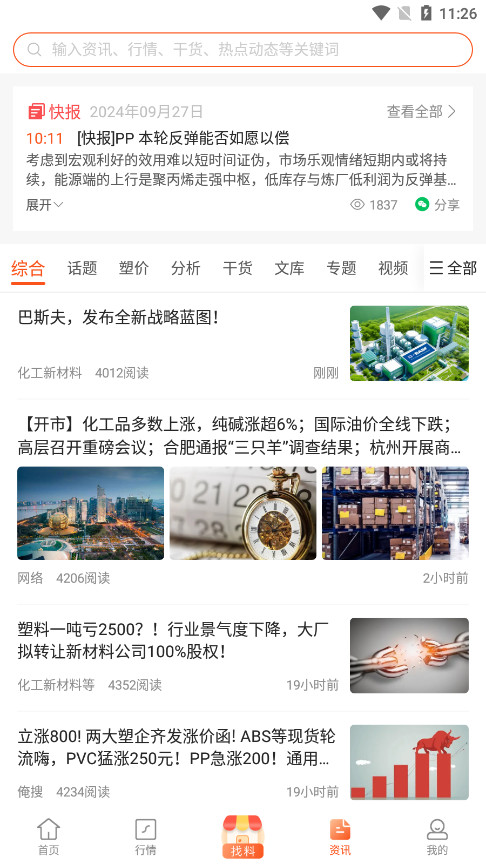This screenshot has width=486, height=864.
Task: Switch to the 塑价 tab
Action: (134, 268)
